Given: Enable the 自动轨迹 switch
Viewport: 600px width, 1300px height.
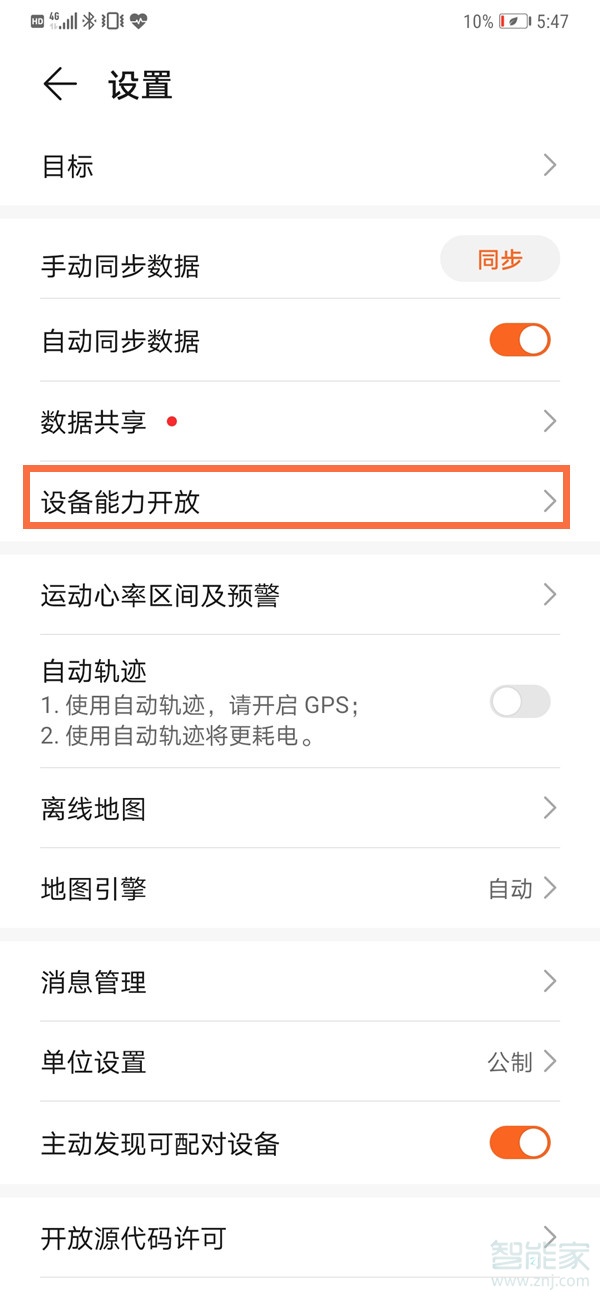Looking at the screenshot, I should tap(519, 701).
